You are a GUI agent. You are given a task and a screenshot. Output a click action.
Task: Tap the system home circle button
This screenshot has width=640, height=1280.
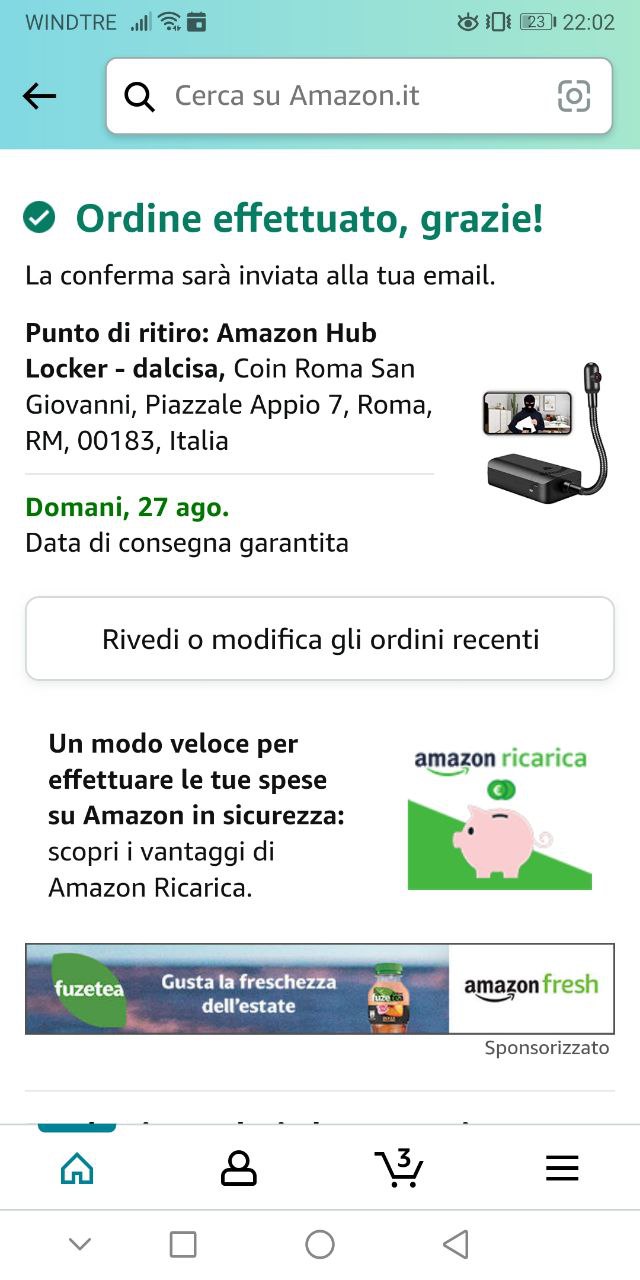coord(320,1244)
